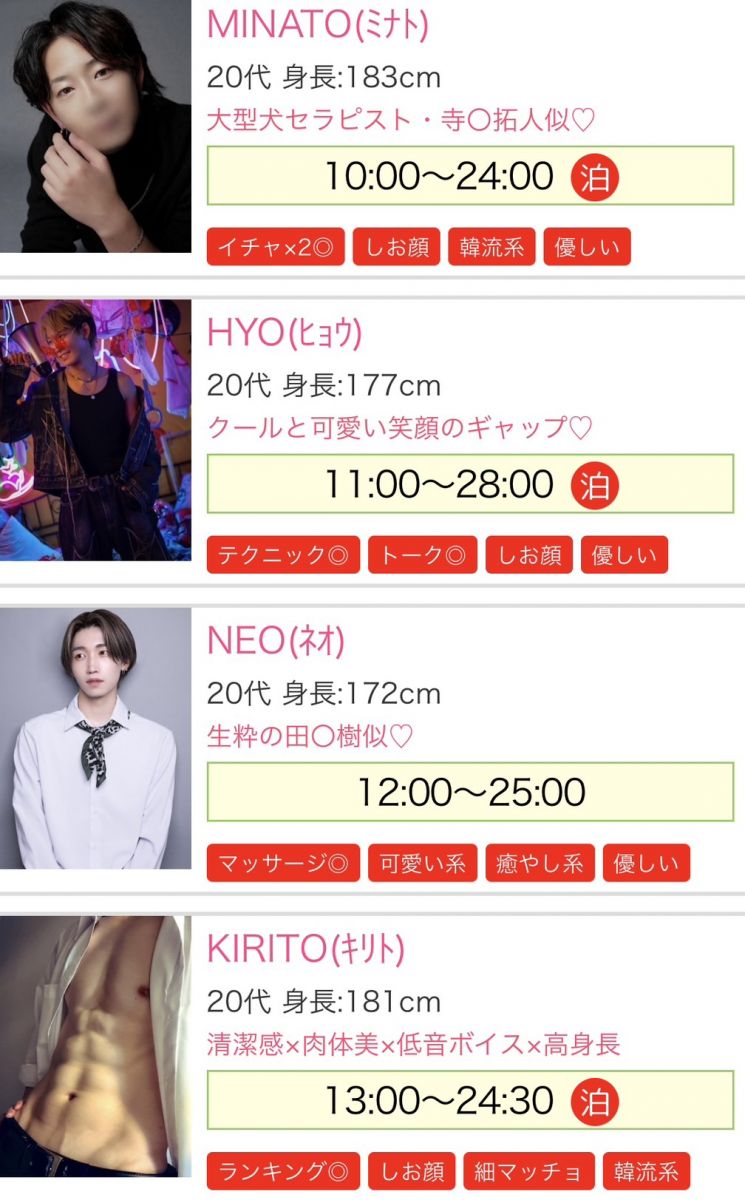This screenshot has height=1200, width=745.
Task: Open MINATO's profile photo
Action: [x=95, y=126]
